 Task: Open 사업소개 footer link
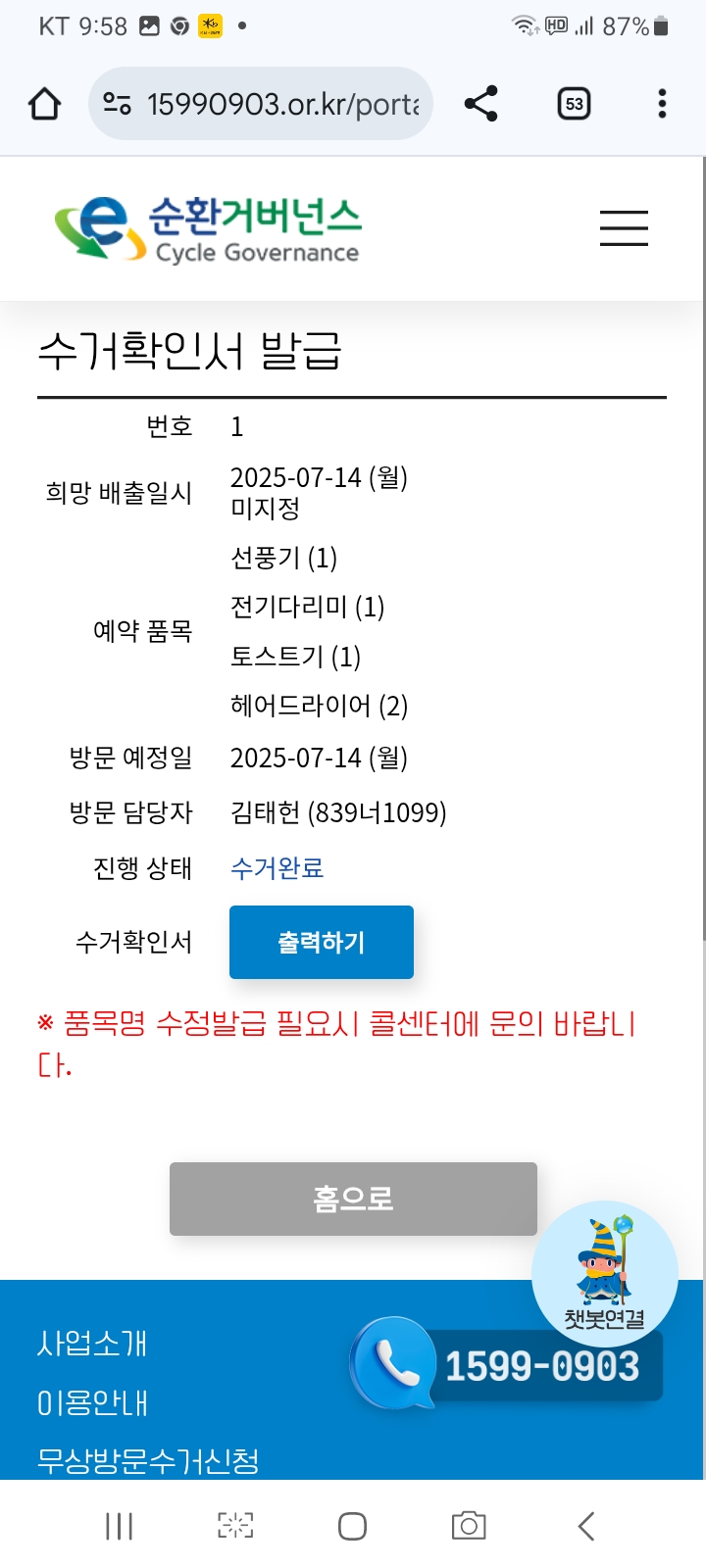click(92, 1343)
